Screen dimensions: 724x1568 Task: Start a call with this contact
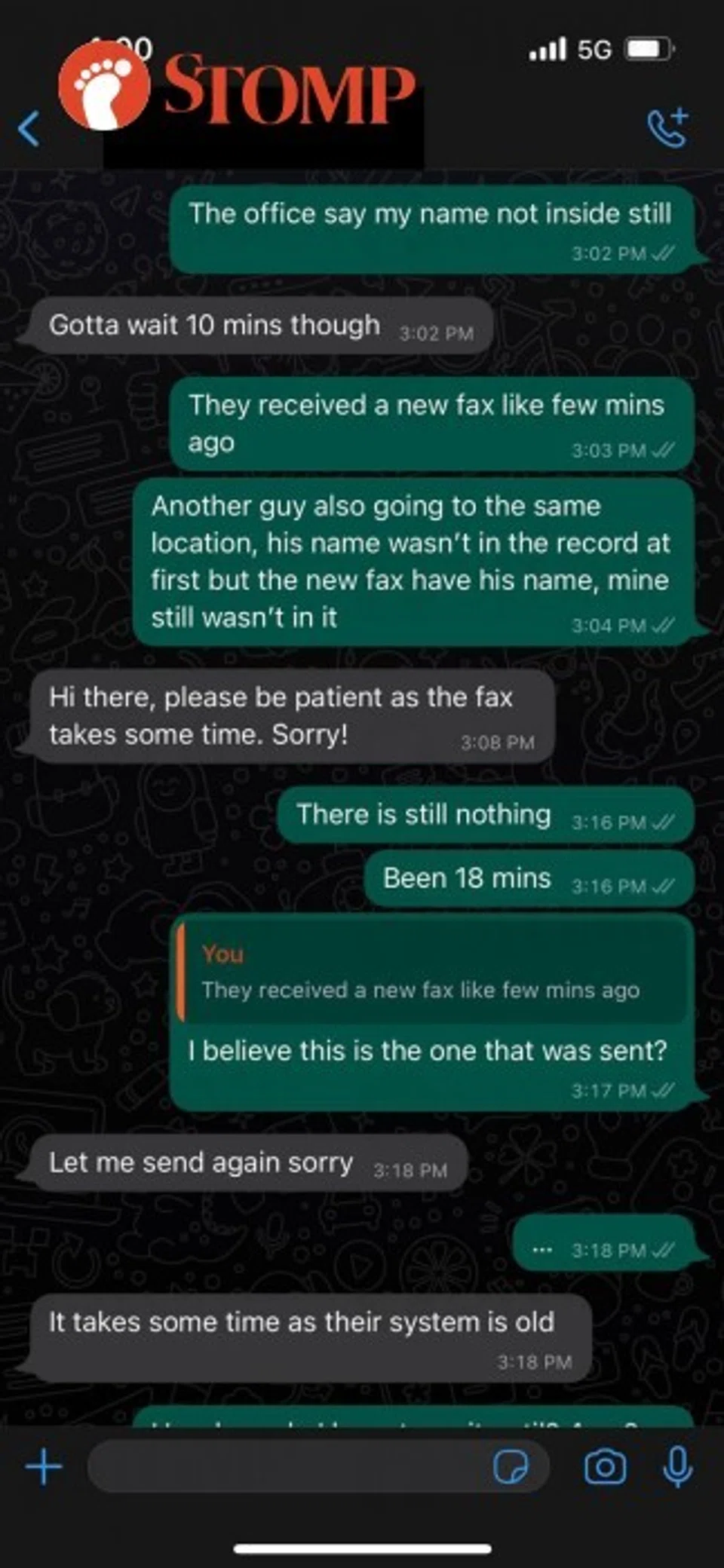(x=667, y=127)
